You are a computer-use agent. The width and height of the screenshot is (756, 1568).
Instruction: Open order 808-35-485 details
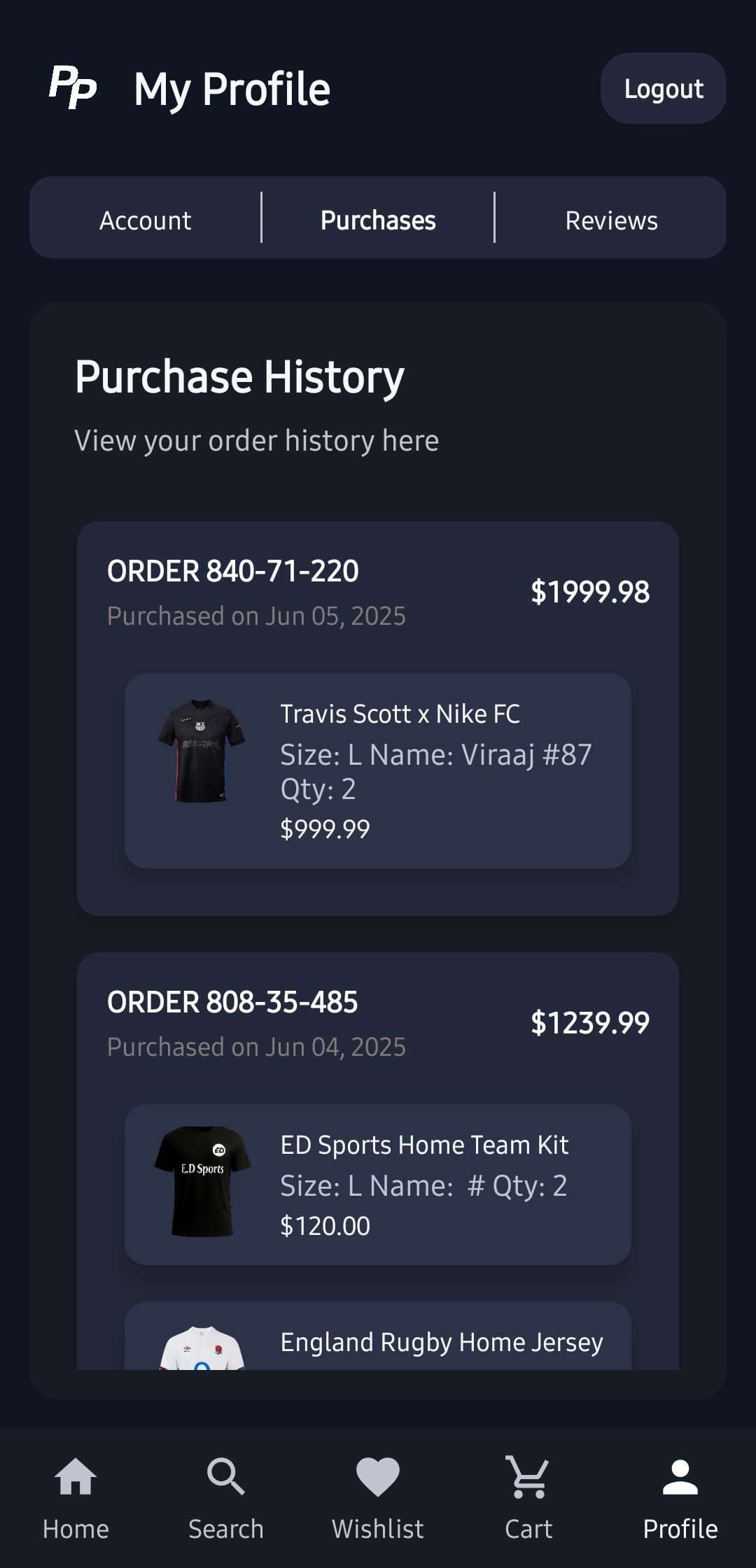click(233, 1001)
